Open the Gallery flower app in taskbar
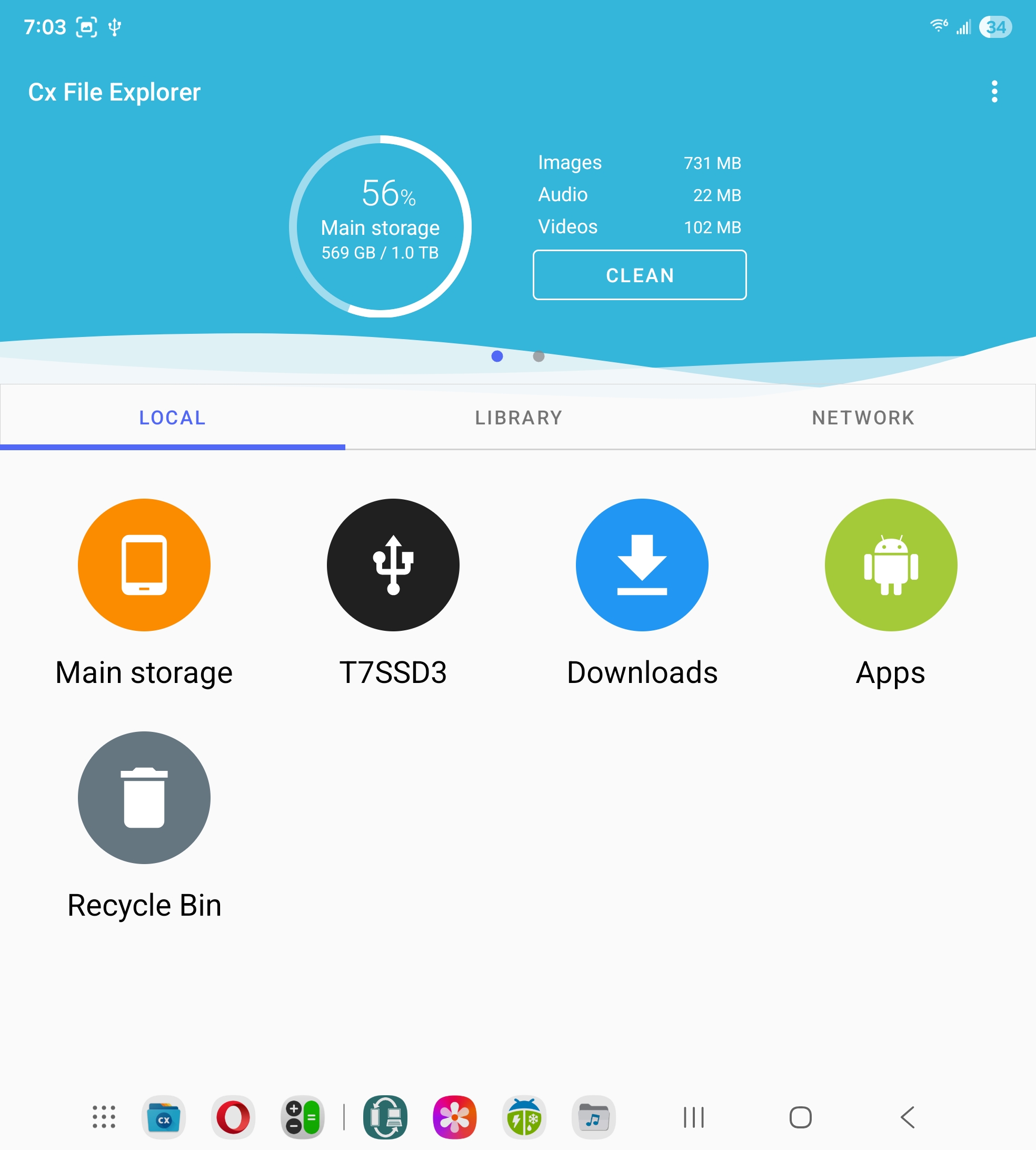 pyautogui.click(x=454, y=1117)
